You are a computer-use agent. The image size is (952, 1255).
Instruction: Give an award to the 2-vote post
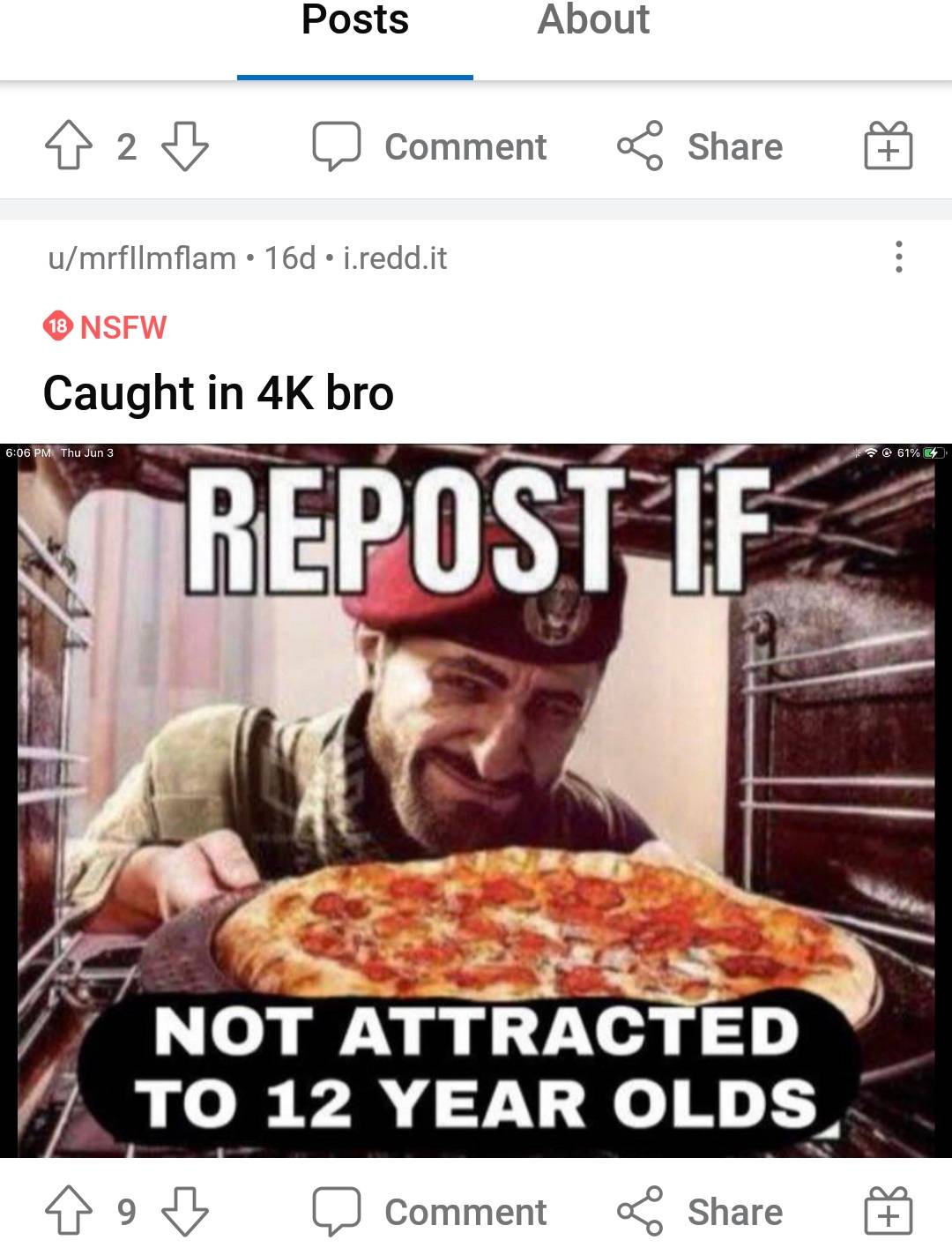click(888, 146)
